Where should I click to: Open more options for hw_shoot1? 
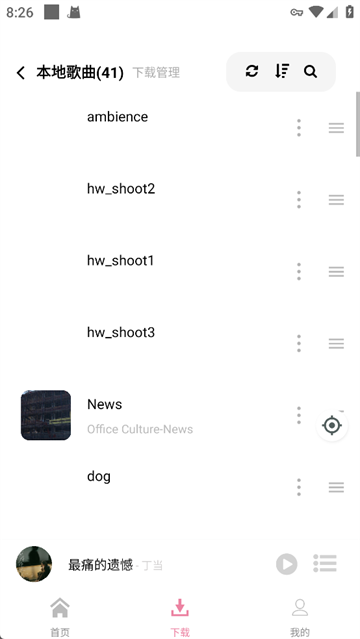299,272
